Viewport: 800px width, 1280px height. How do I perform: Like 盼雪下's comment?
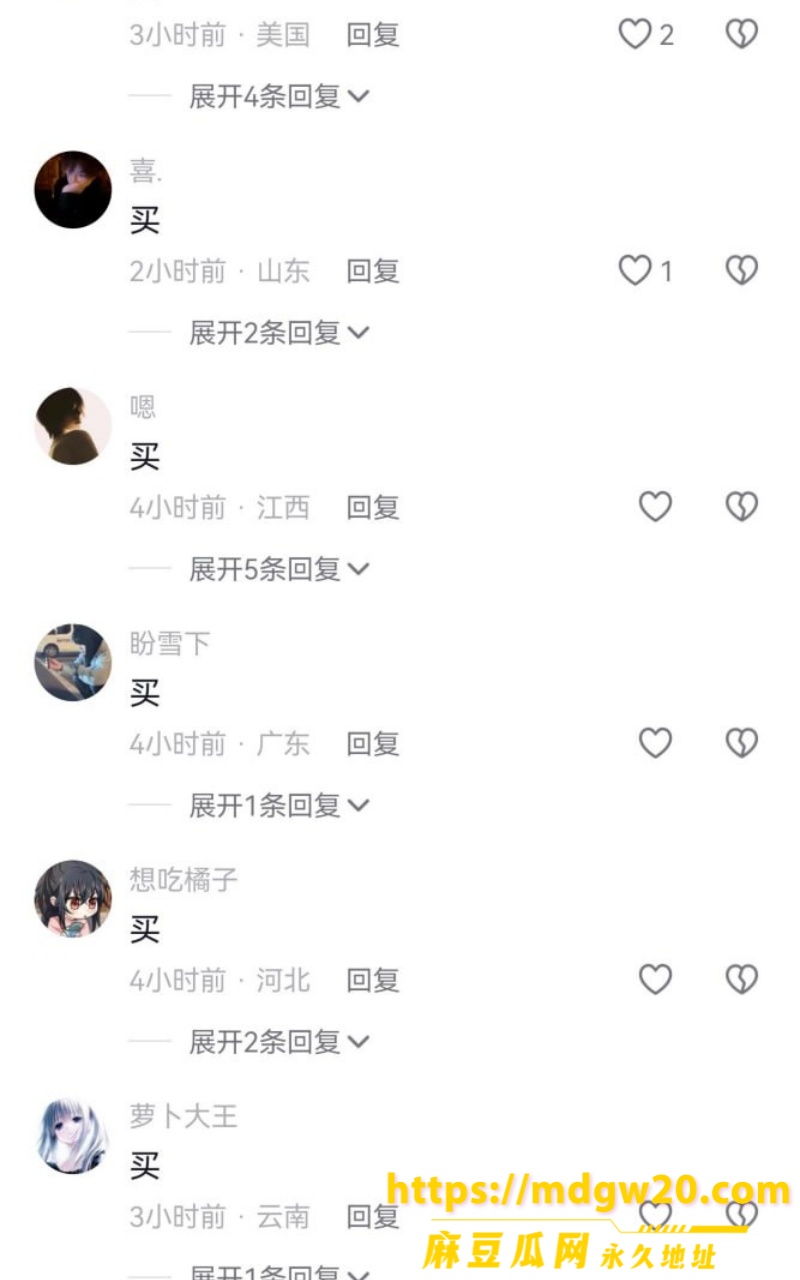pos(655,743)
